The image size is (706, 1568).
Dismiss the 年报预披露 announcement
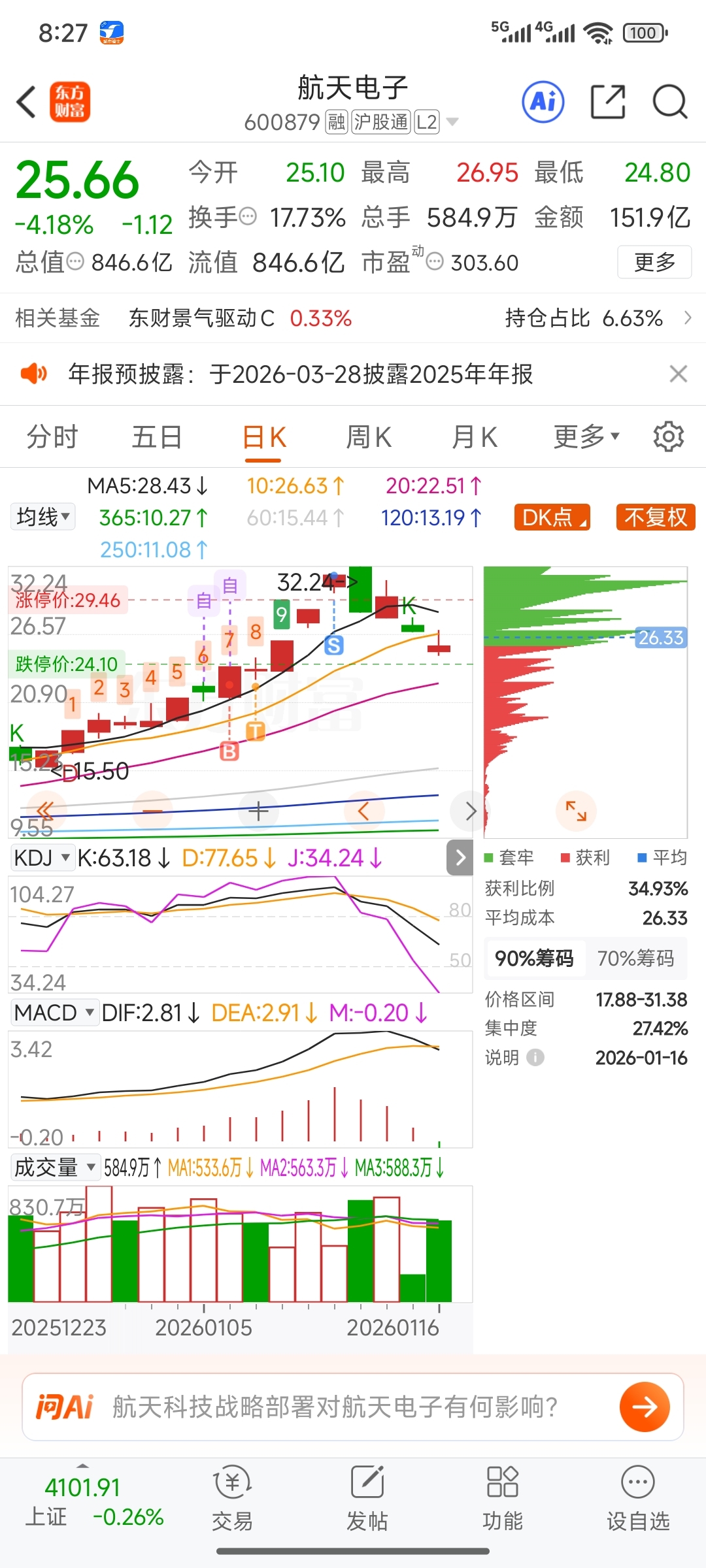[679, 374]
